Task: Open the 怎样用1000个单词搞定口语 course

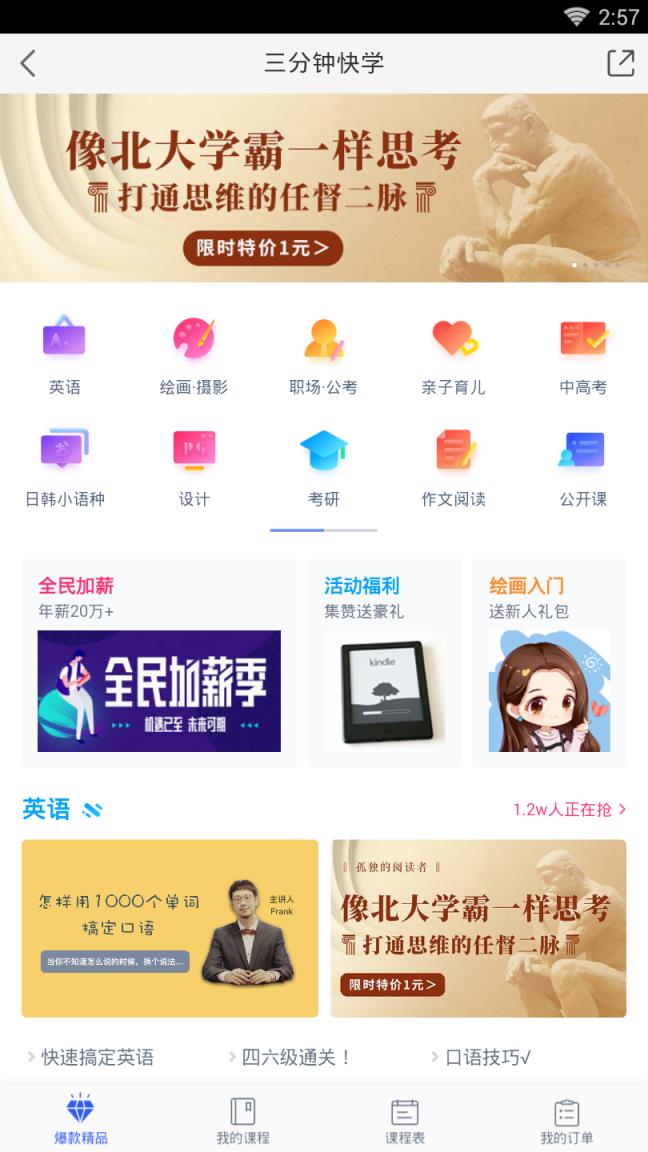Action: [x=170, y=928]
